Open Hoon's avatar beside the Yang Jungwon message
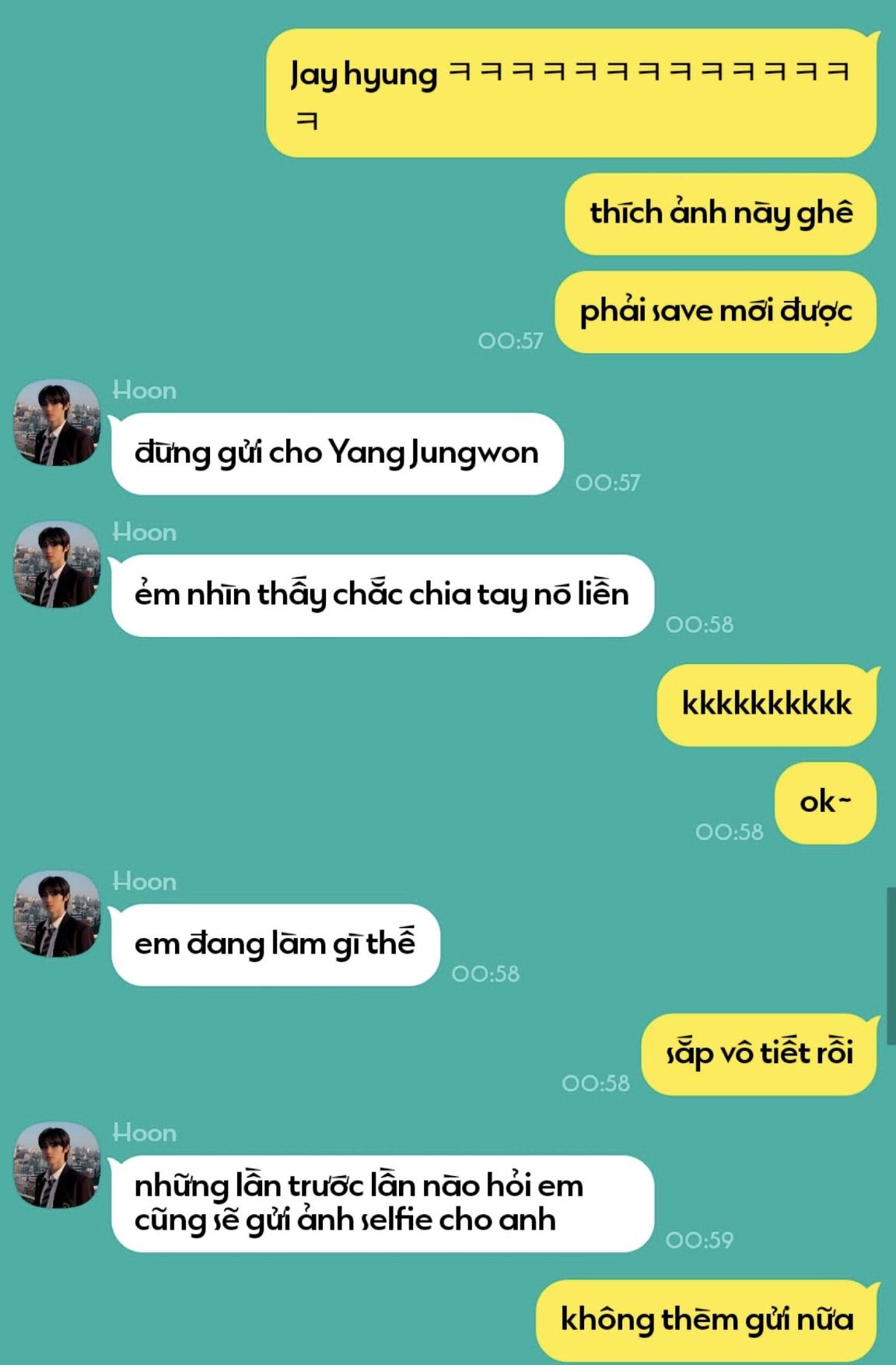 pyautogui.click(x=57, y=423)
